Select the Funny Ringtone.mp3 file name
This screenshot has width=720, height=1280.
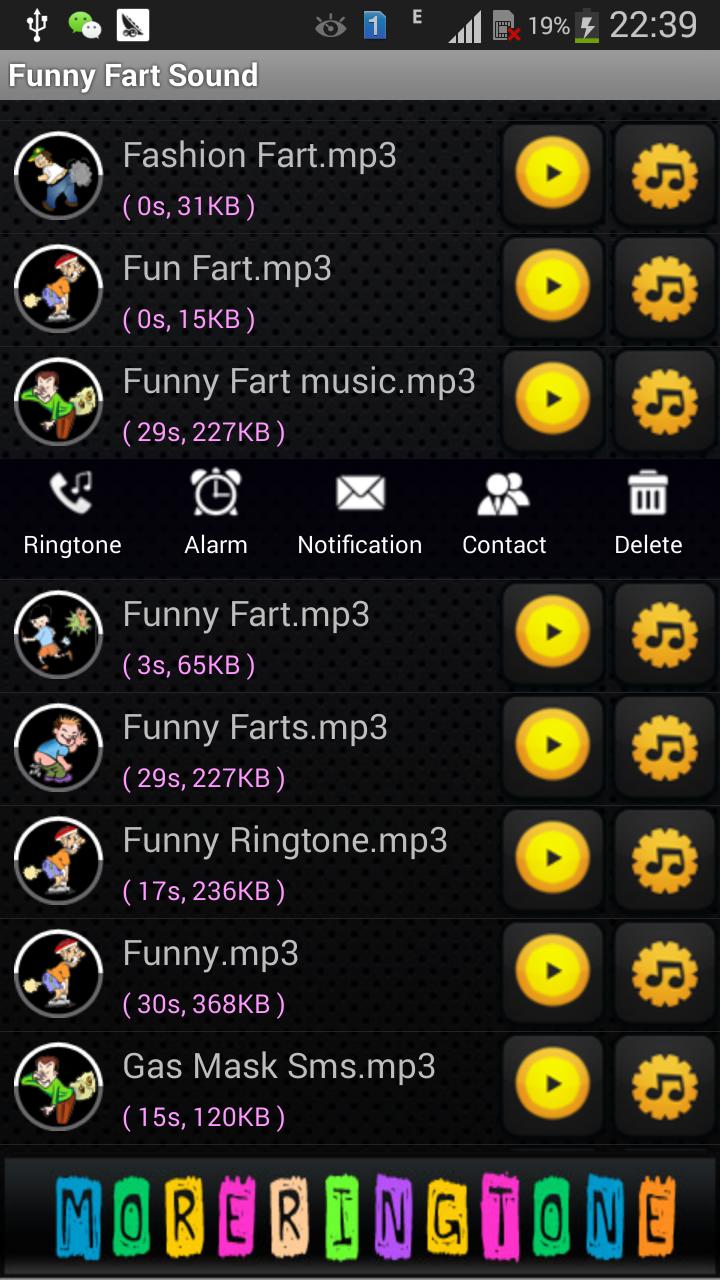pyautogui.click(x=286, y=840)
